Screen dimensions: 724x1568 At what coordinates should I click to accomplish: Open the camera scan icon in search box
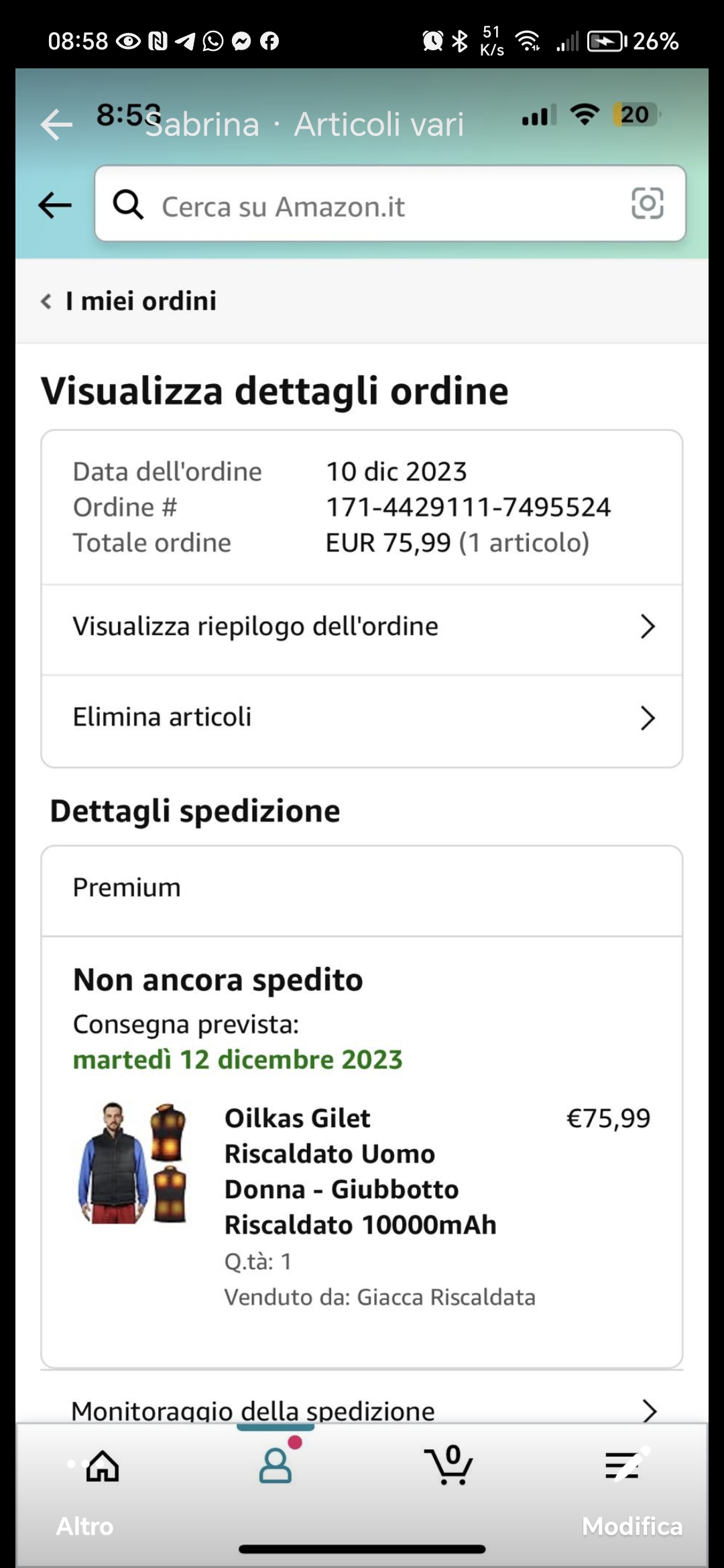[x=647, y=204]
